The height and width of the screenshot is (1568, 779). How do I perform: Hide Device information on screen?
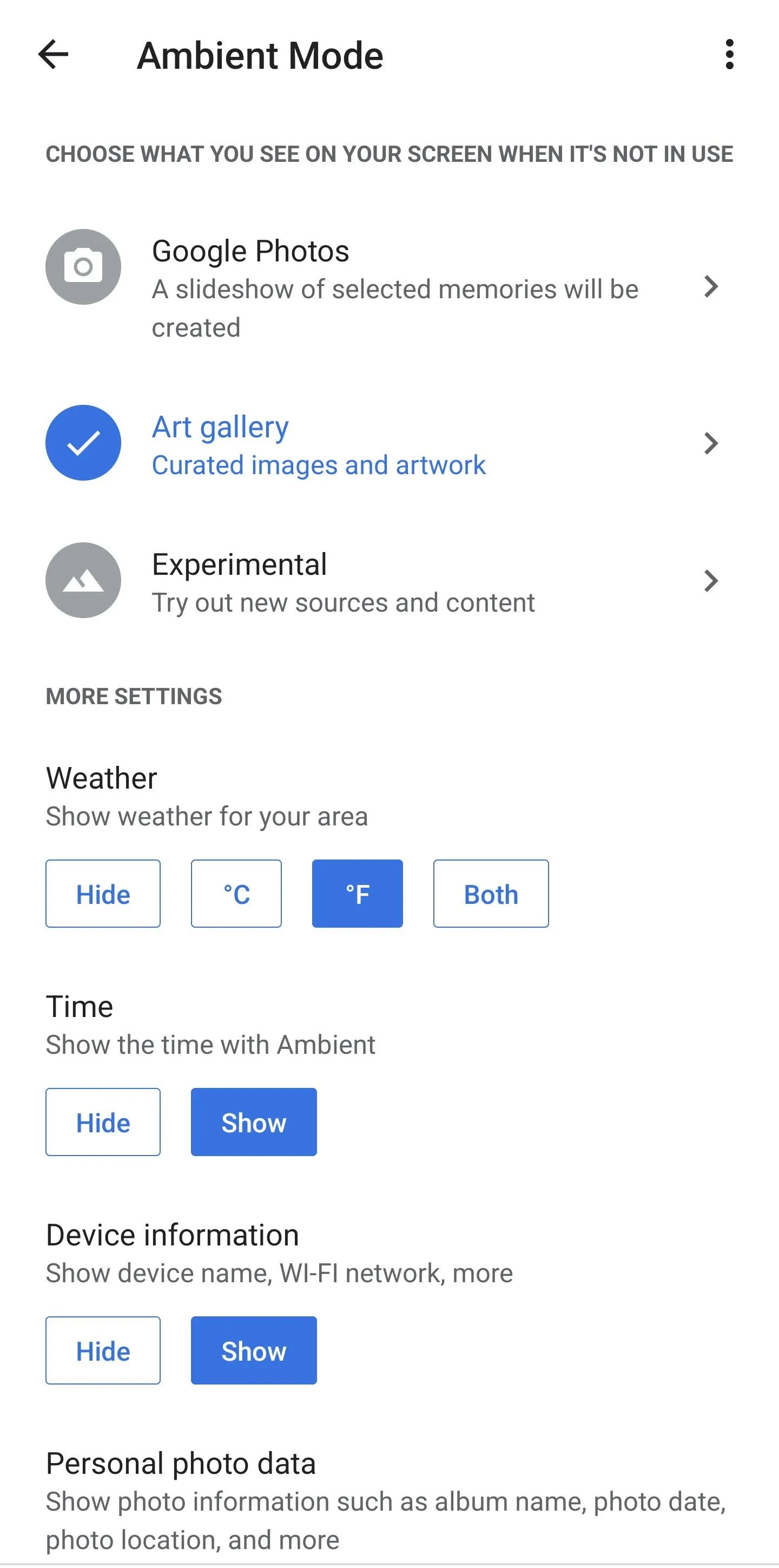click(103, 1350)
